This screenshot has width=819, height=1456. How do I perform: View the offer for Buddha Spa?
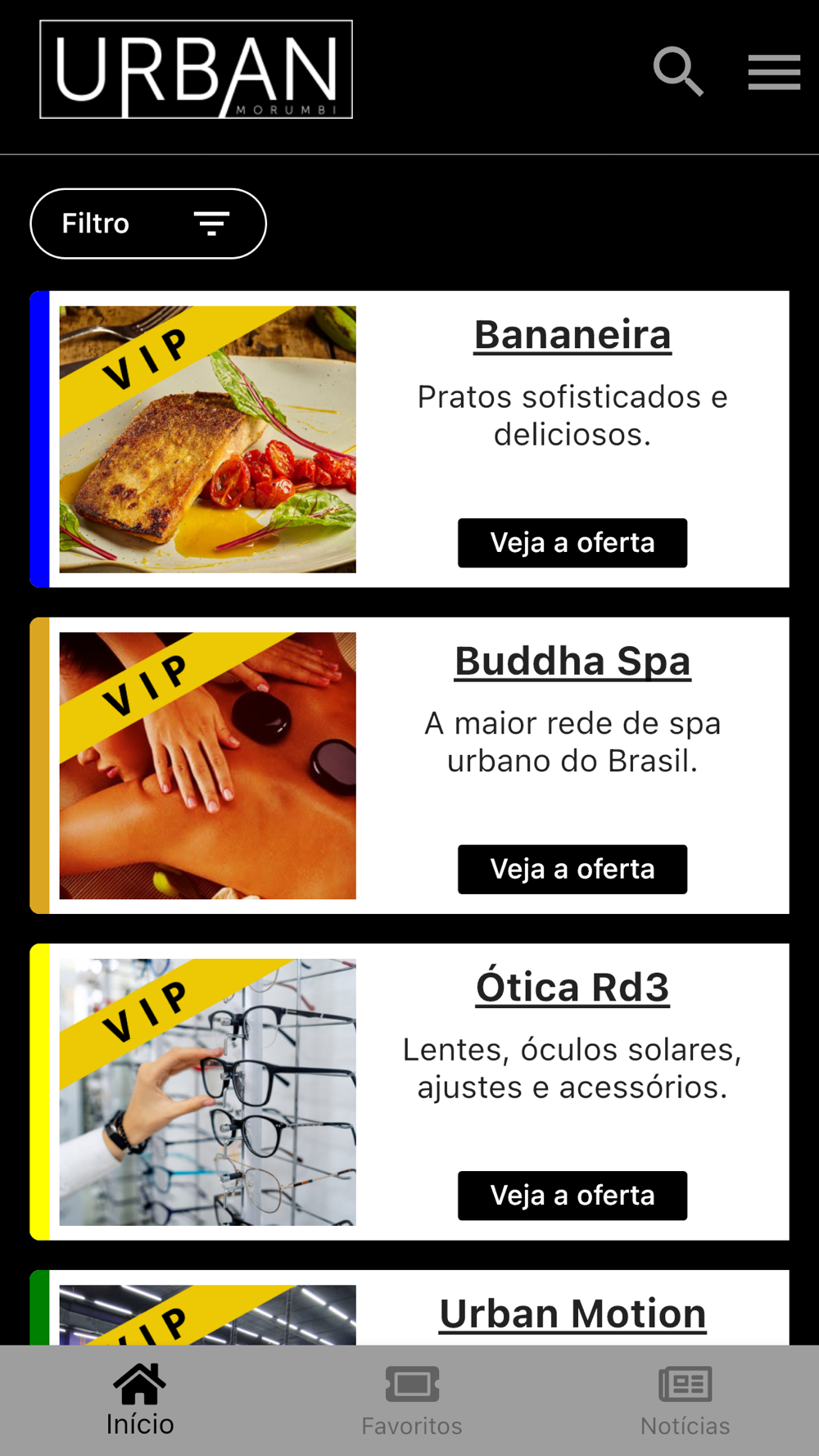(x=572, y=869)
